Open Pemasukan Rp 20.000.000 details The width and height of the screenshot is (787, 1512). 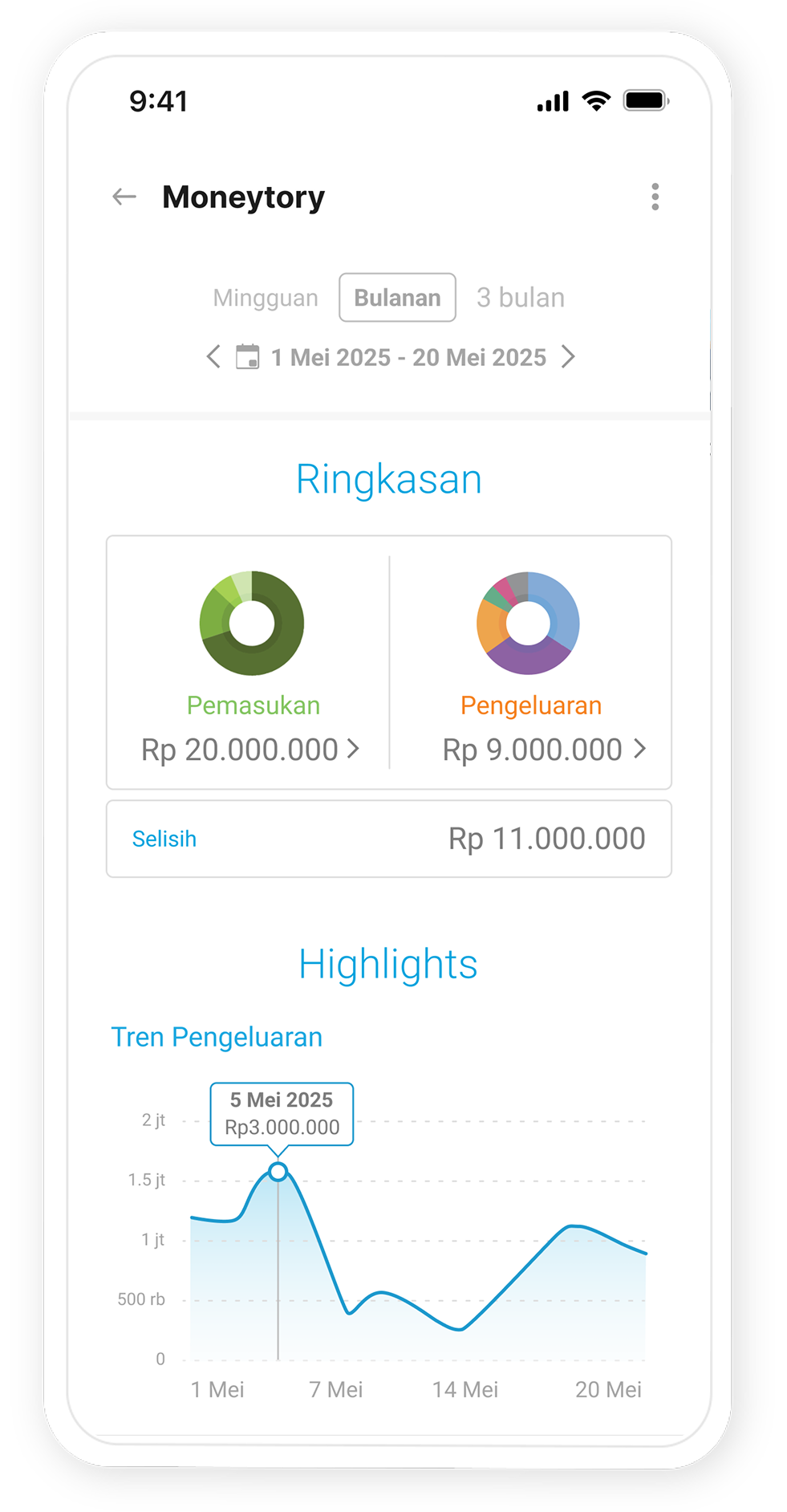(x=250, y=750)
